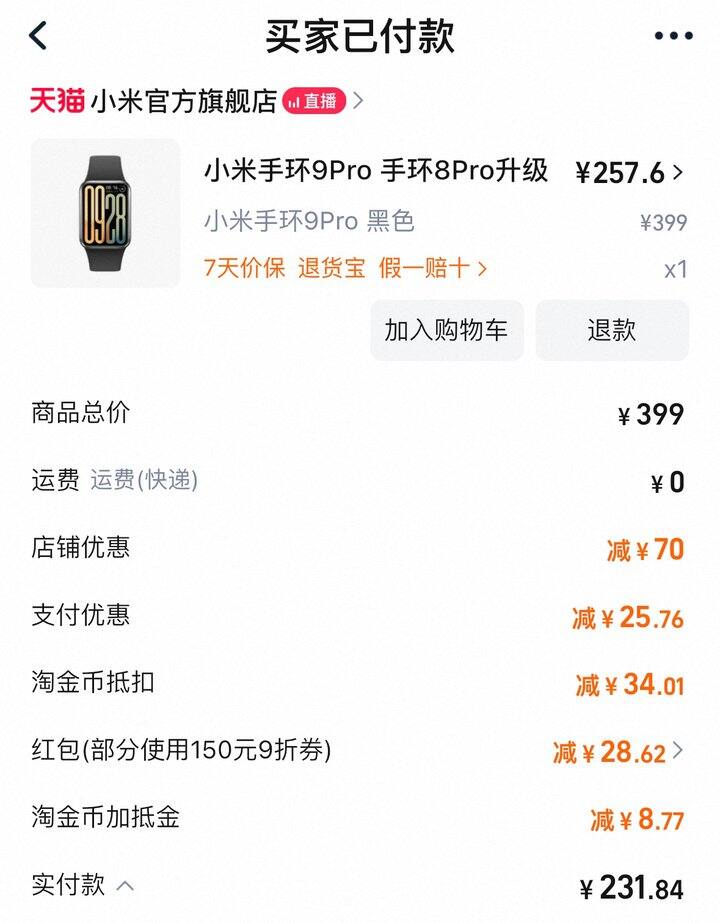Select the 买家已付款 title bar

pos(360,34)
